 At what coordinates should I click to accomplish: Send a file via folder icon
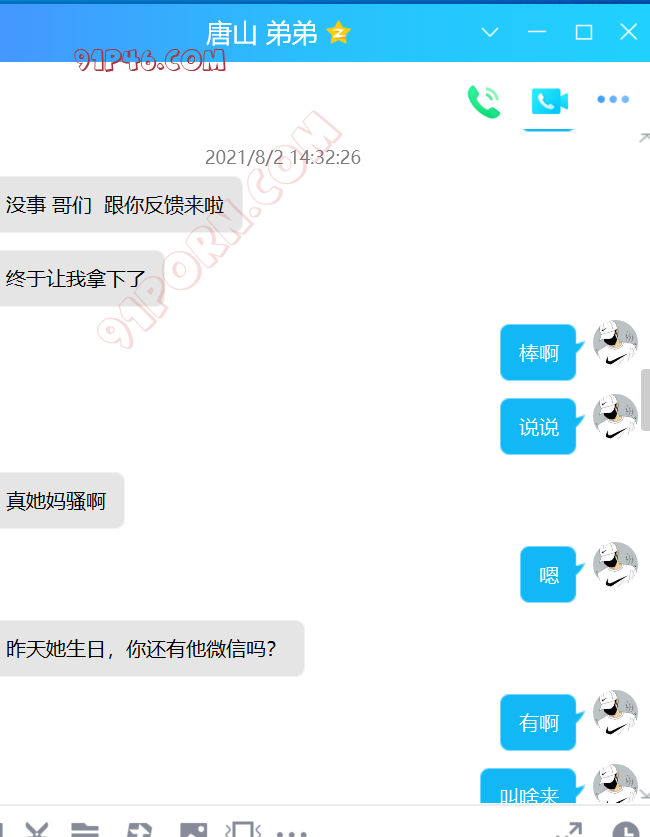pos(85,830)
